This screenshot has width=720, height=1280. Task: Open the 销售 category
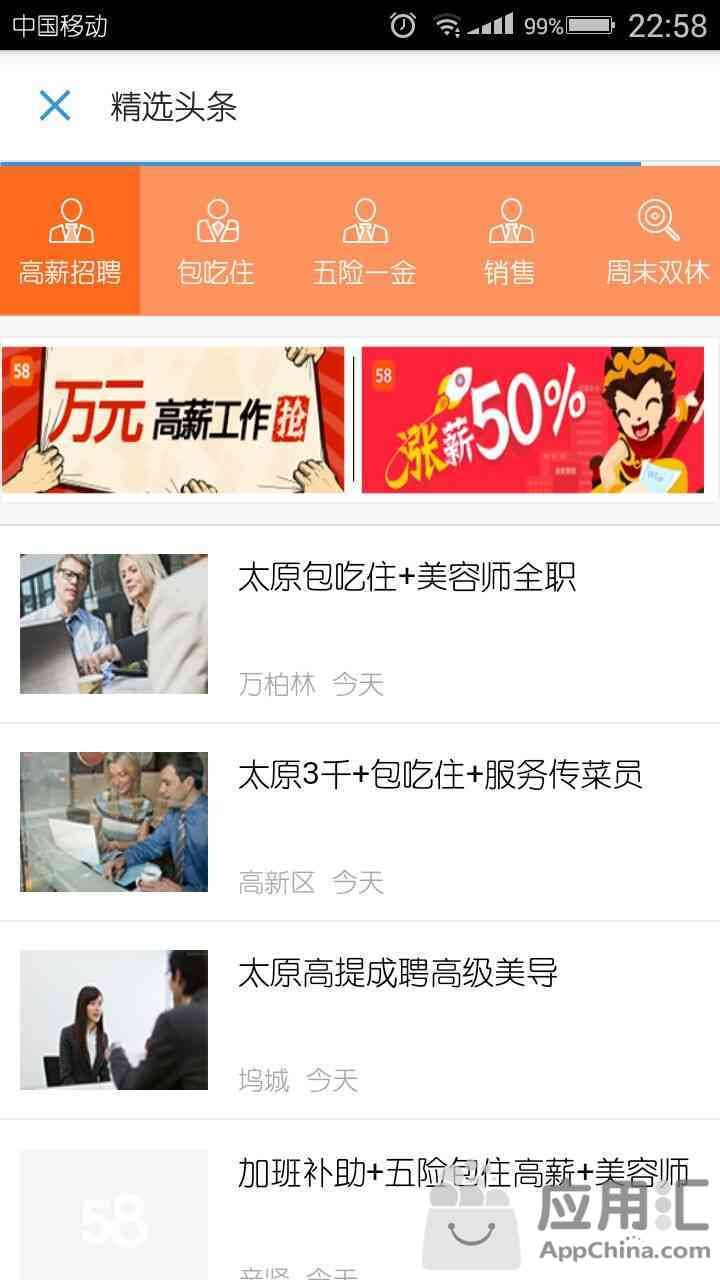(x=510, y=241)
